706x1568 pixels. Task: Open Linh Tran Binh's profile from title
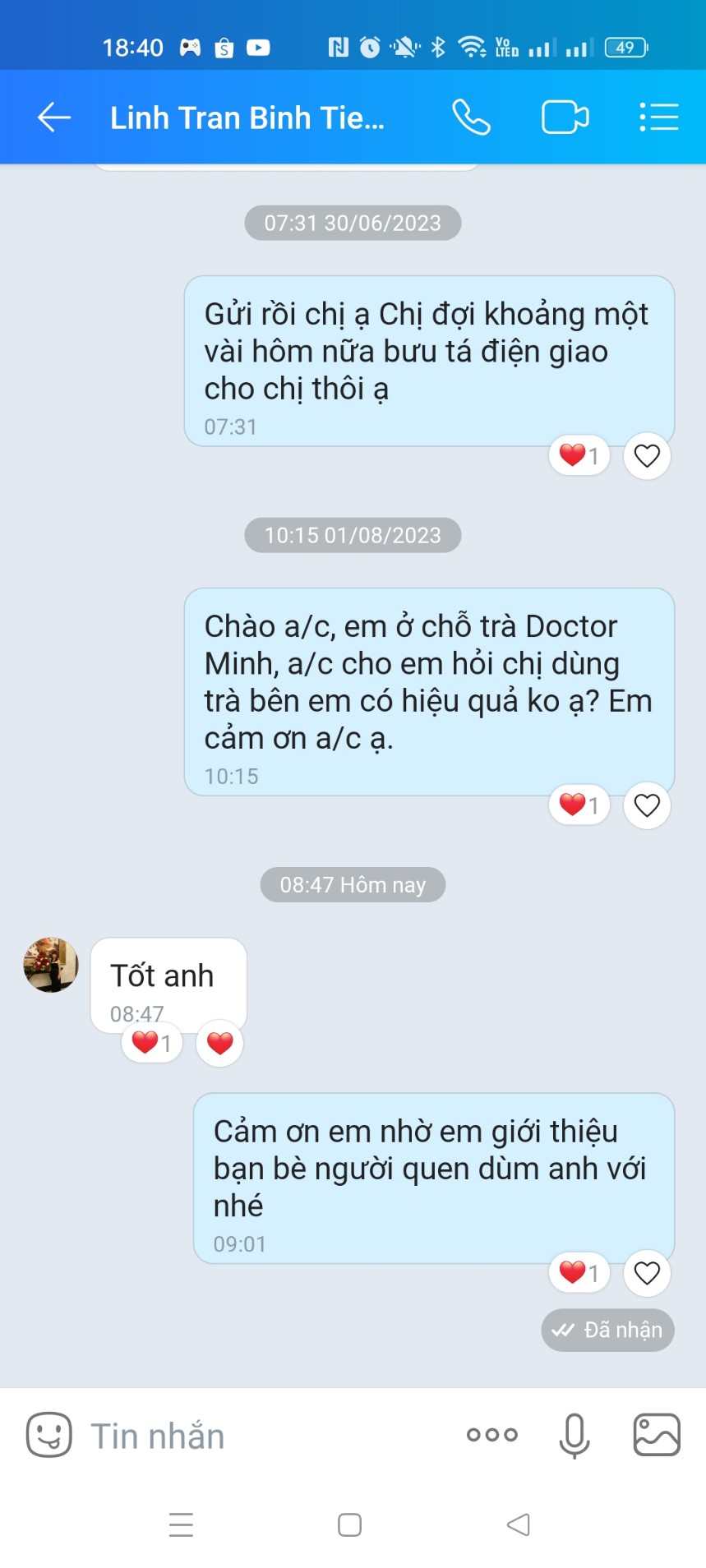[247, 118]
